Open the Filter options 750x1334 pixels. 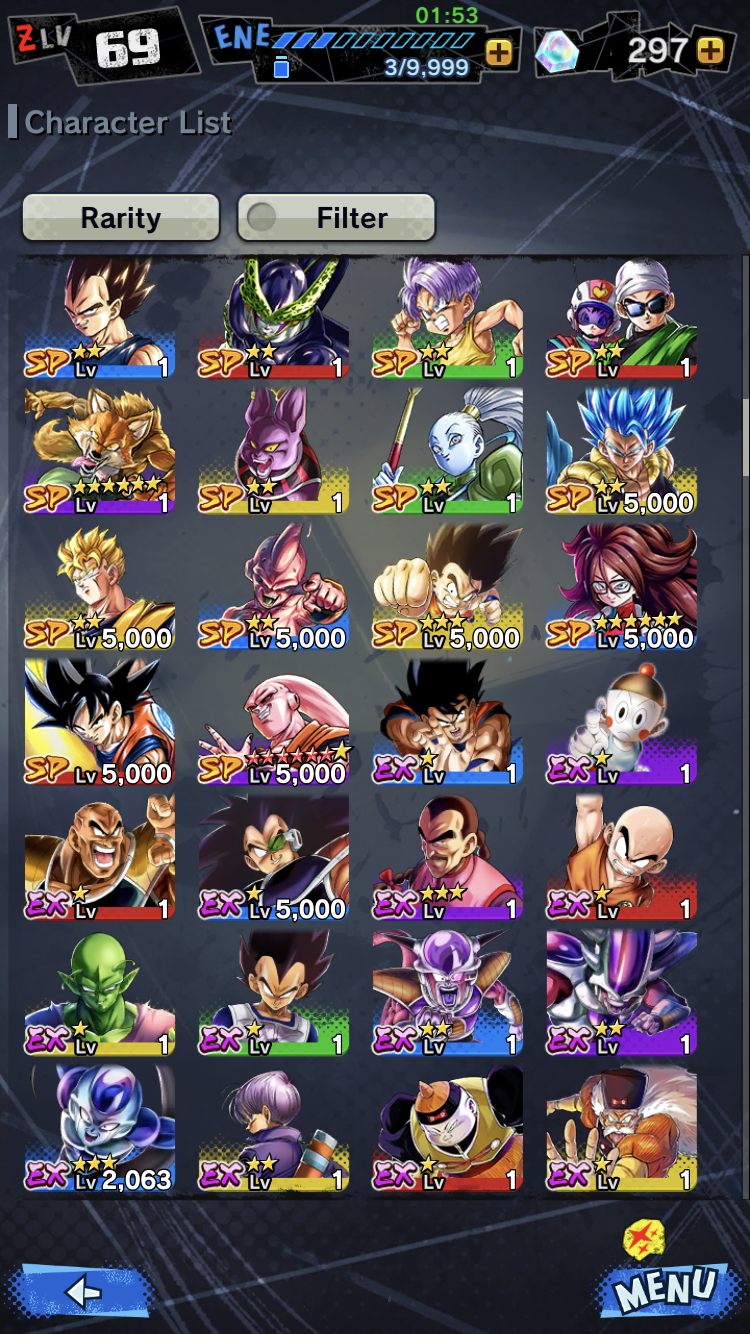(x=336, y=218)
